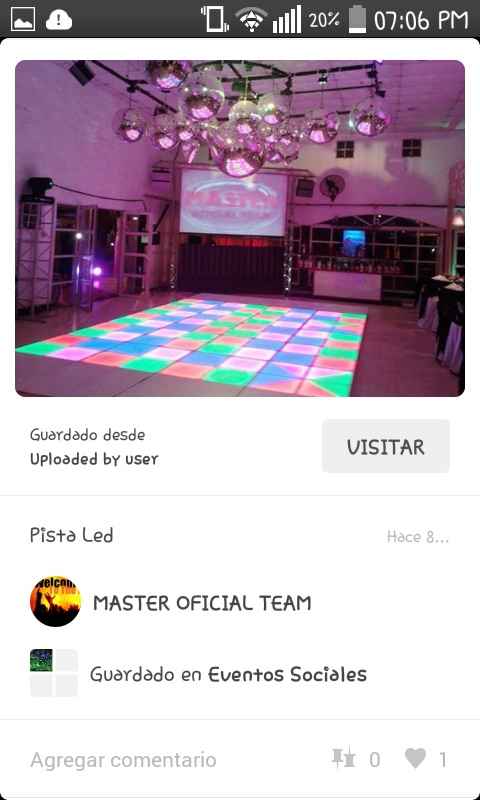Tap the VISITAR button
The image size is (480, 800).
point(386,446)
